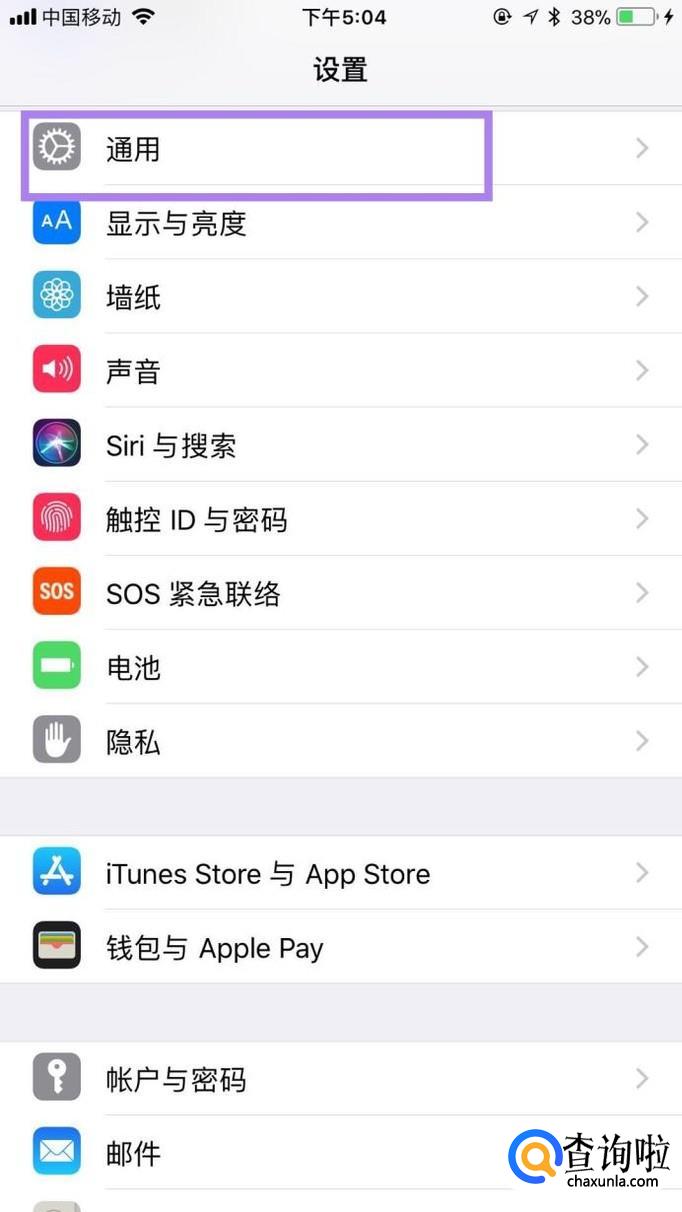This screenshot has height=1212, width=682.
Task: Open Siri 与搜索 settings
Action: tap(340, 445)
